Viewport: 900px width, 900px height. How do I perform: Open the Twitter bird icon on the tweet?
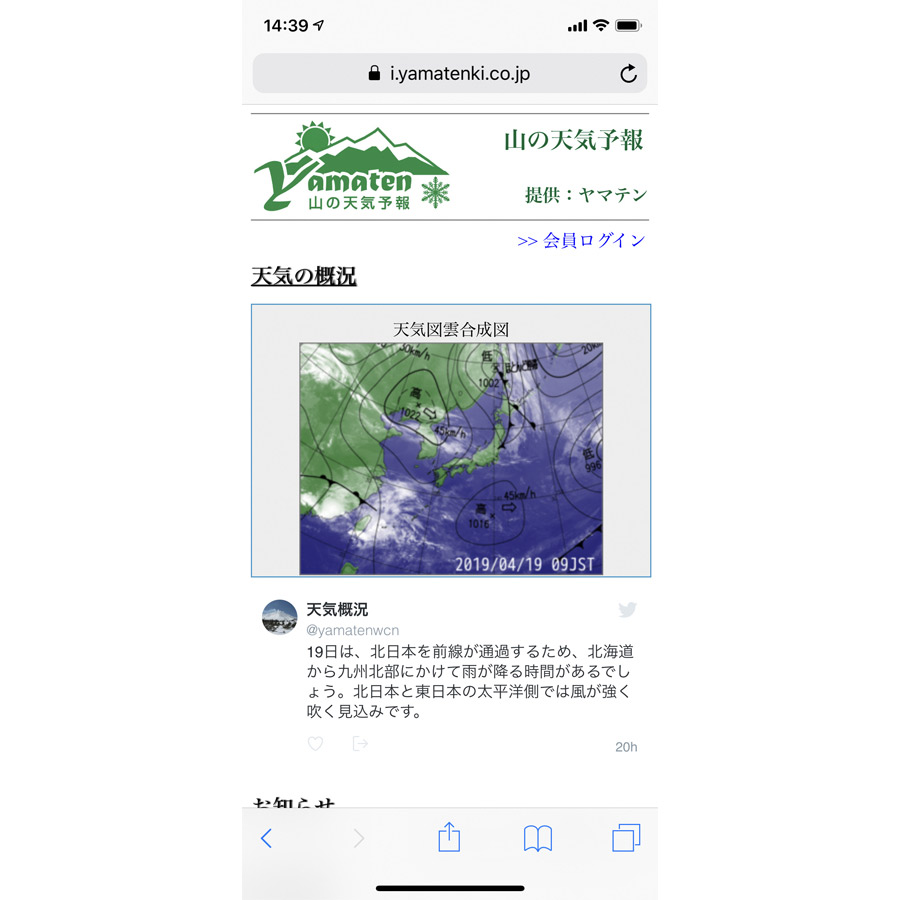627,610
